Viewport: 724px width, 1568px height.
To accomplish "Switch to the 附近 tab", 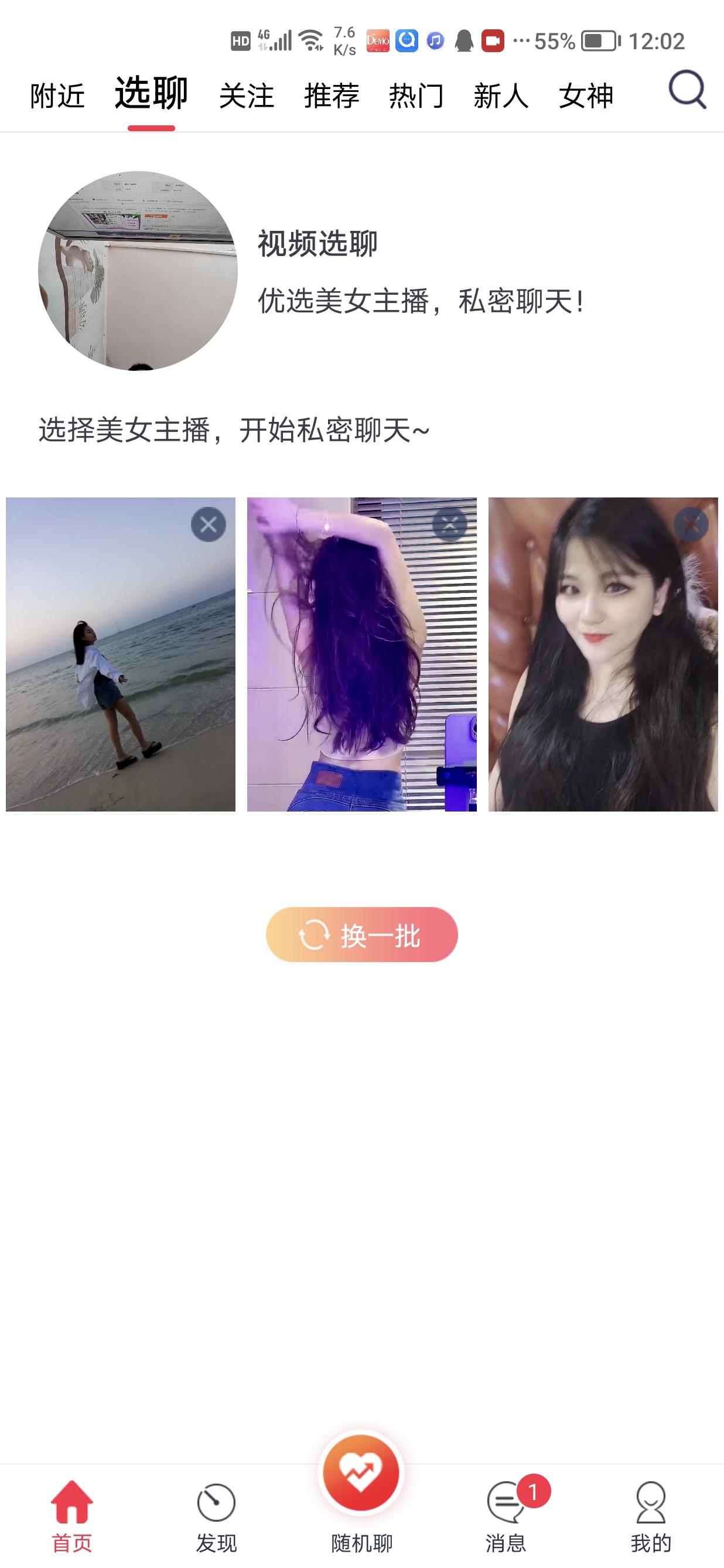I will pyautogui.click(x=57, y=96).
